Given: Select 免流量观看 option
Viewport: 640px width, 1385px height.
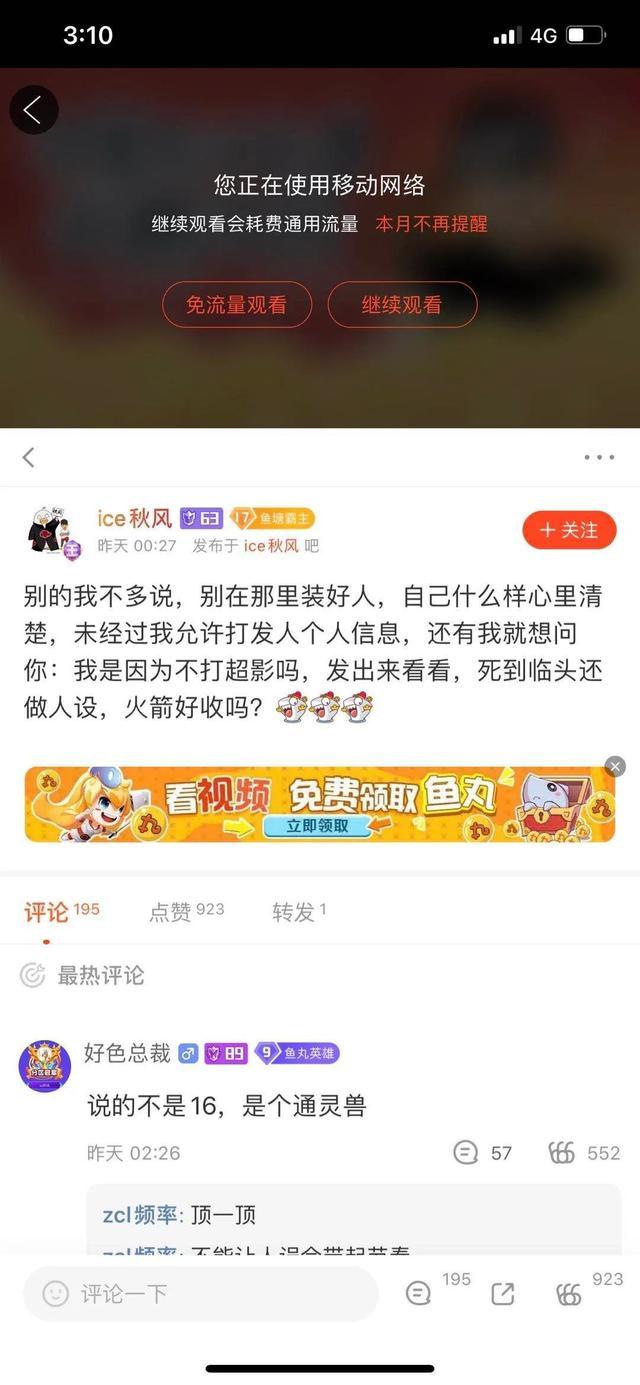Looking at the screenshot, I should click(x=237, y=305).
